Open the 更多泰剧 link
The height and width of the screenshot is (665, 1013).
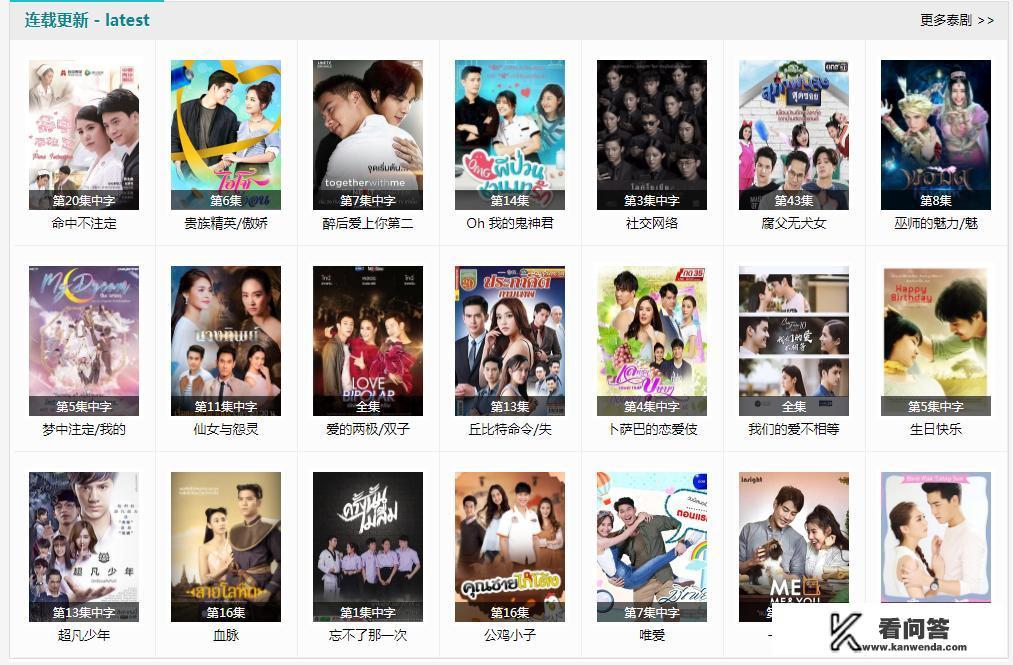pos(956,20)
